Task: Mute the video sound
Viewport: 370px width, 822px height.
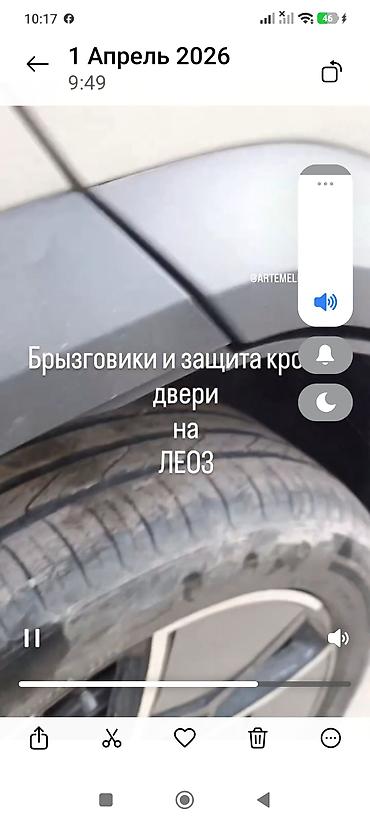Action: (x=338, y=638)
